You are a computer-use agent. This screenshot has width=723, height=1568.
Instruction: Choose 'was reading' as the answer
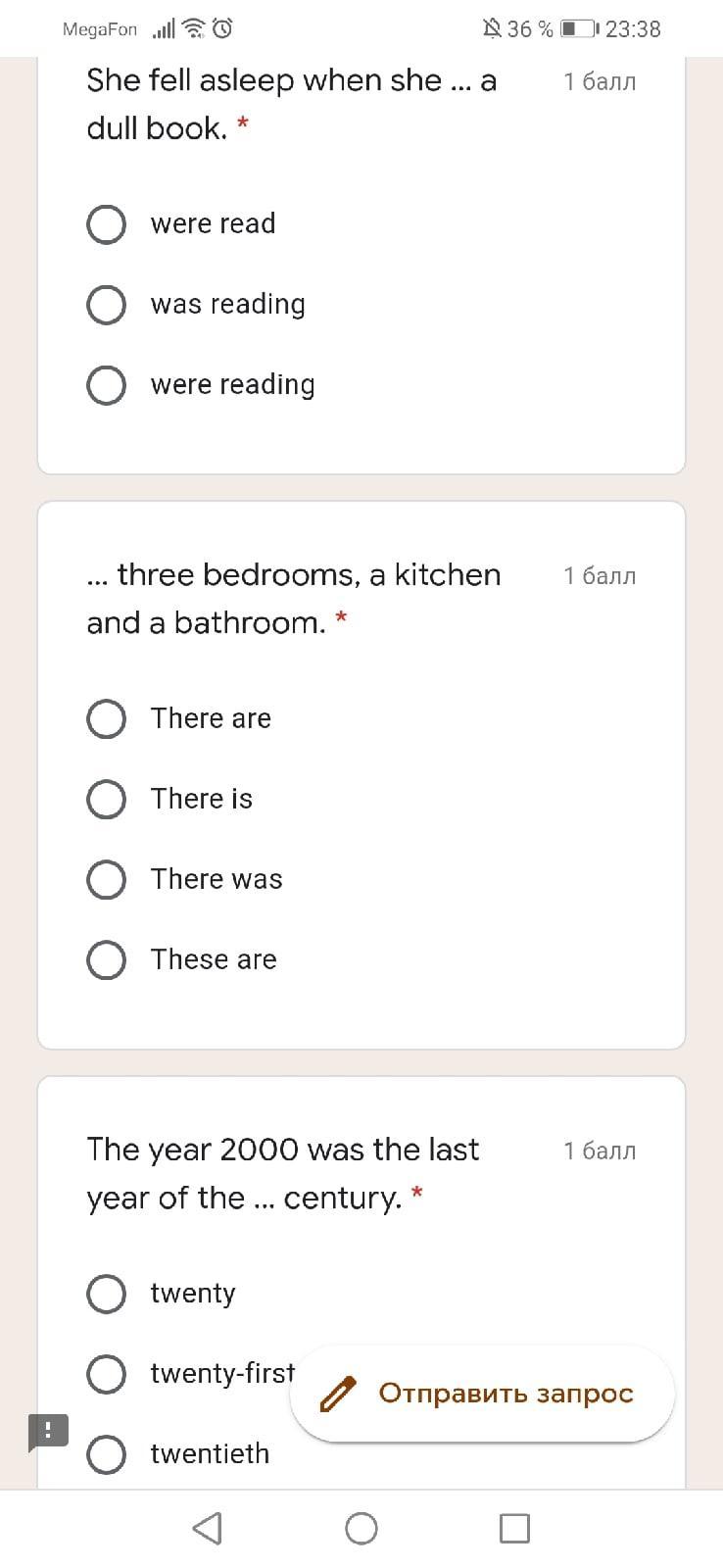coord(106,305)
